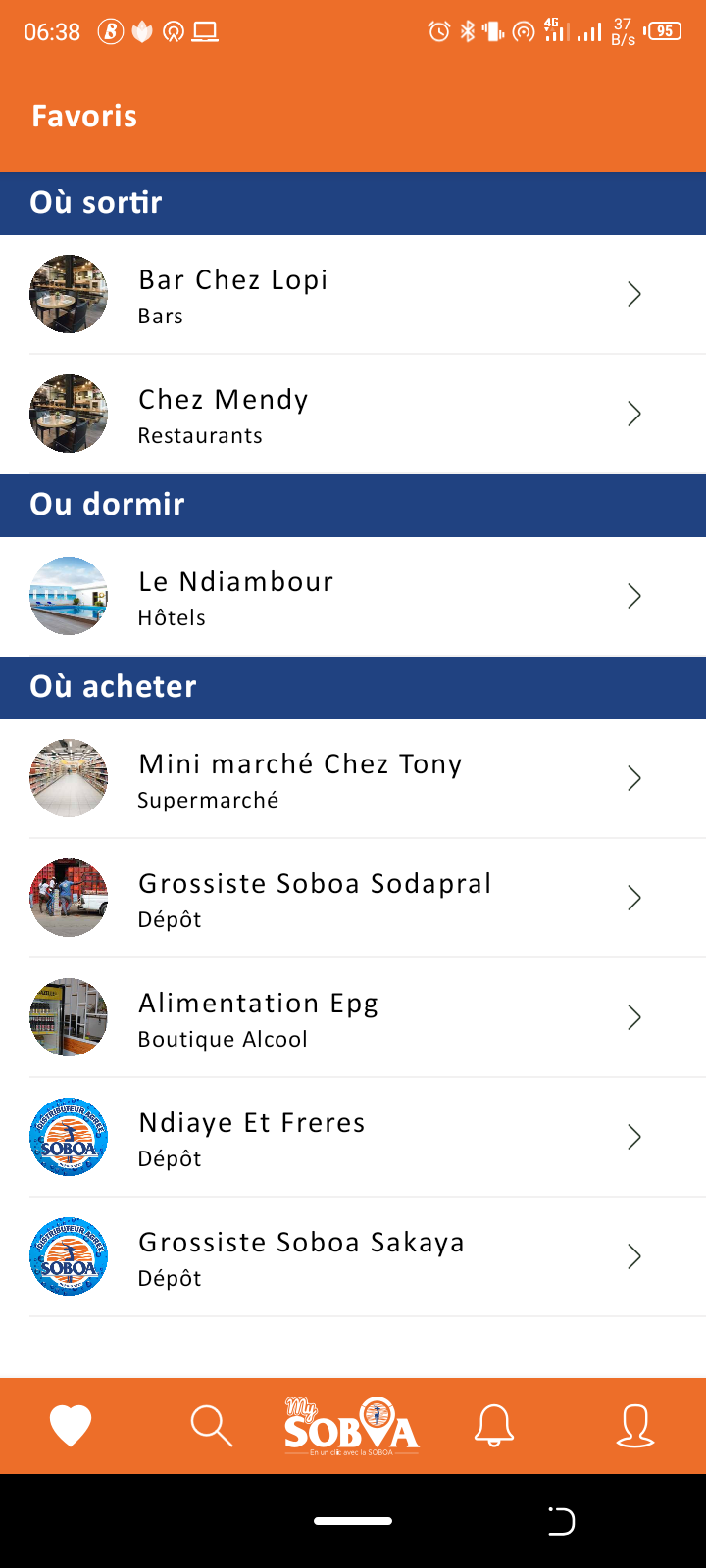Open Alimentation Epg boutique

coord(353,1017)
